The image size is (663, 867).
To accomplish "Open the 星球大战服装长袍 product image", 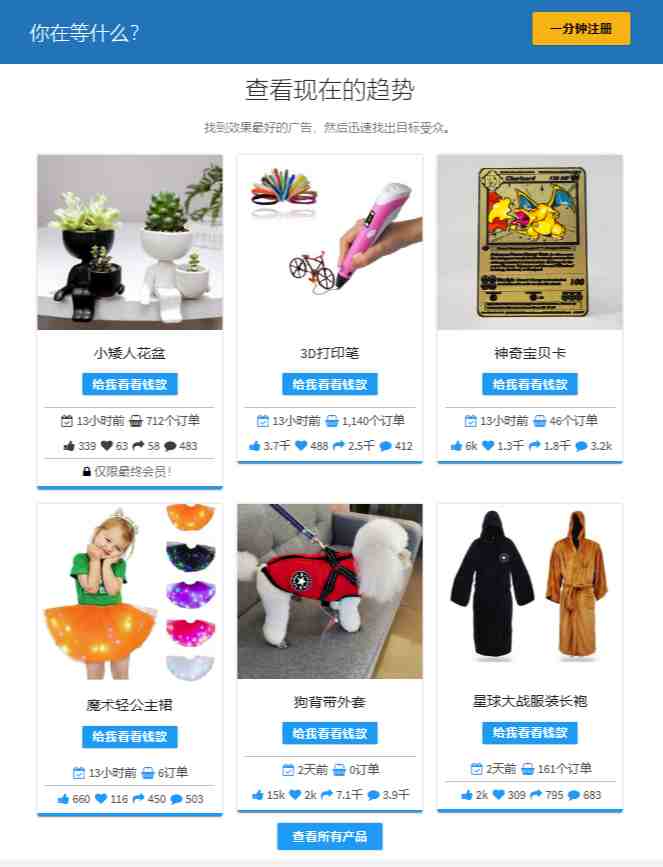I will pyautogui.click(x=530, y=591).
